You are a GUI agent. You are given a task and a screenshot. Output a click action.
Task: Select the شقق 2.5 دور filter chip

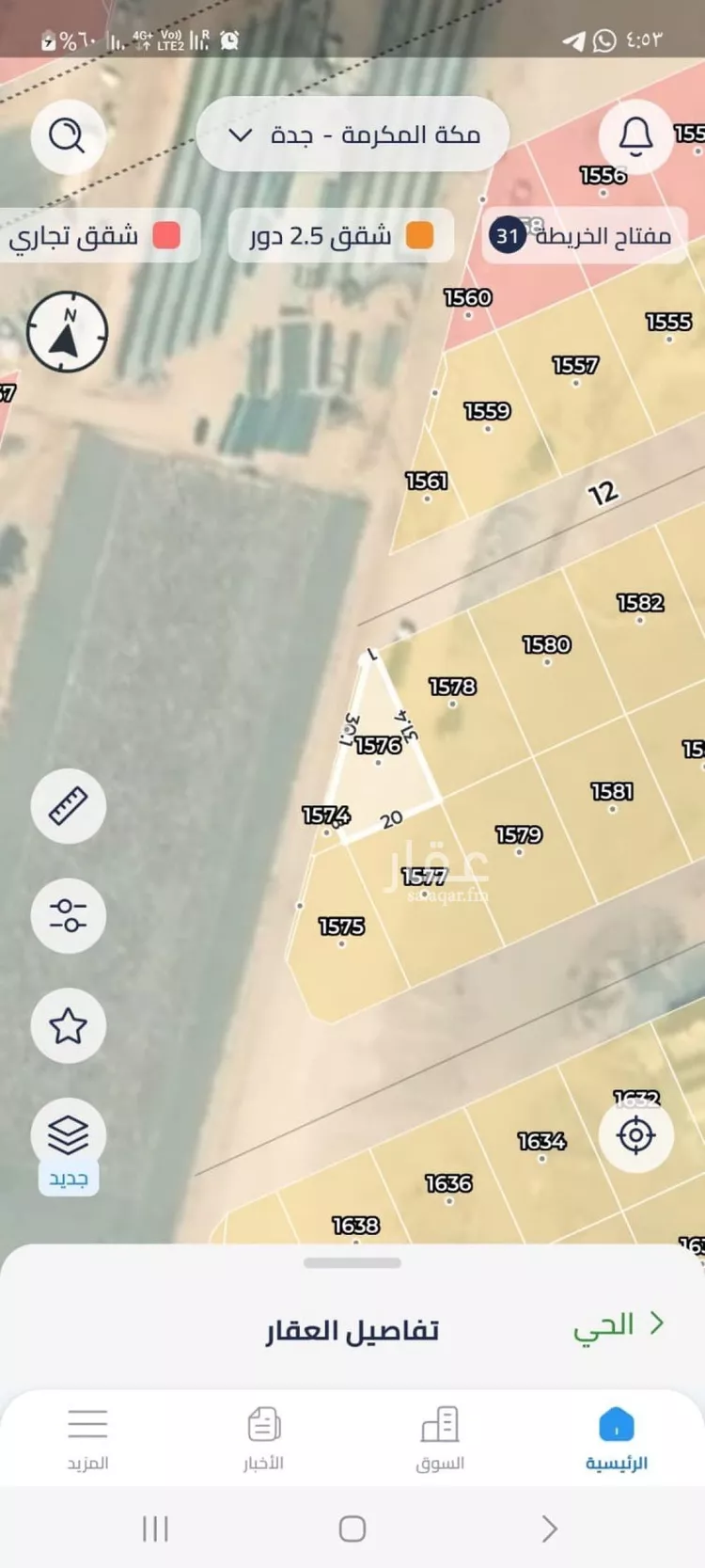click(341, 235)
